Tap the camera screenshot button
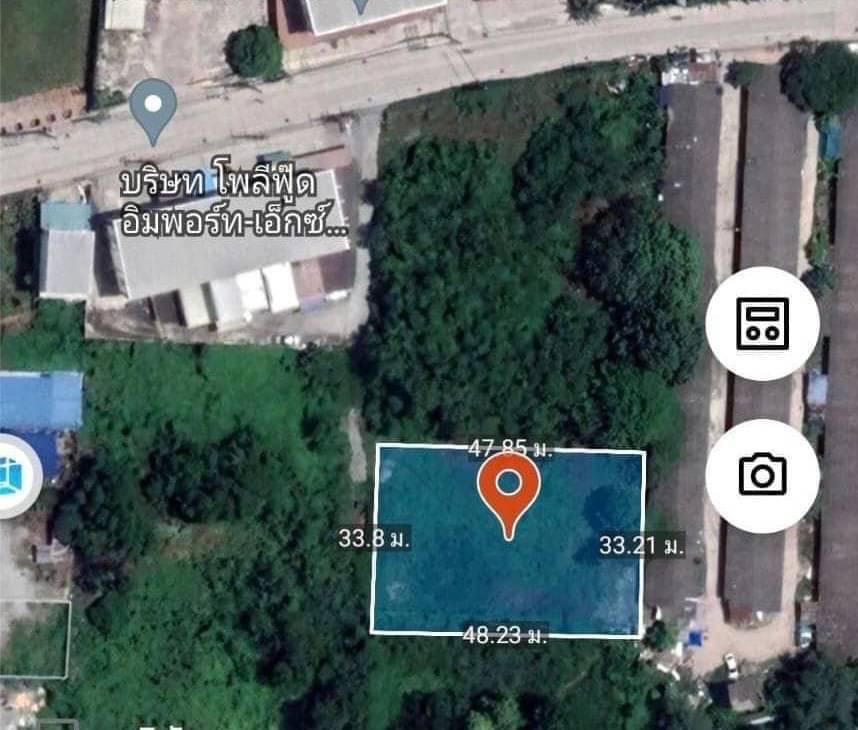The image size is (858, 730). [762, 474]
